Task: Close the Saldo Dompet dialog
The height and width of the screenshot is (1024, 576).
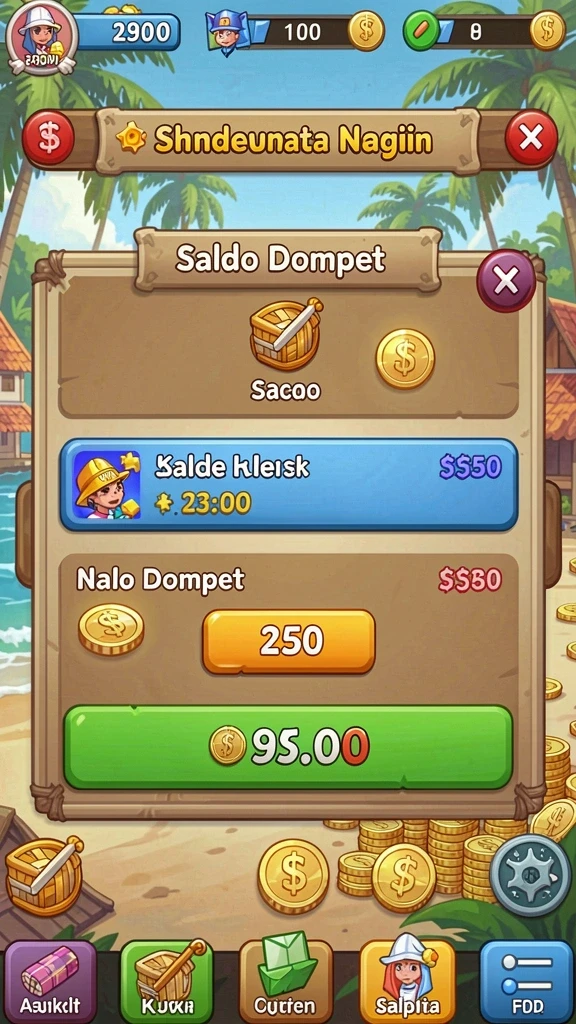Action: tap(506, 281)
